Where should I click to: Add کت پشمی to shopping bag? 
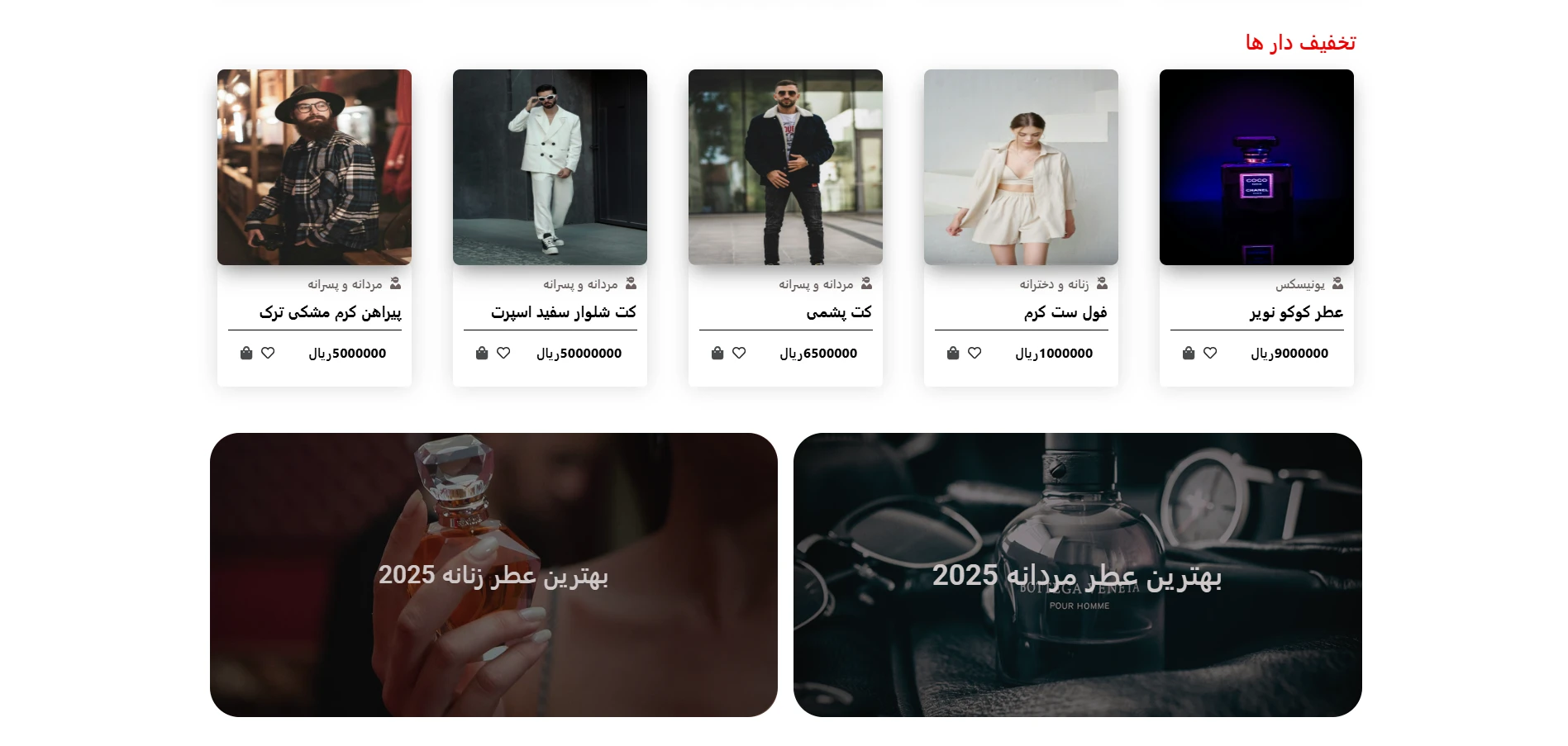point(717,353)
